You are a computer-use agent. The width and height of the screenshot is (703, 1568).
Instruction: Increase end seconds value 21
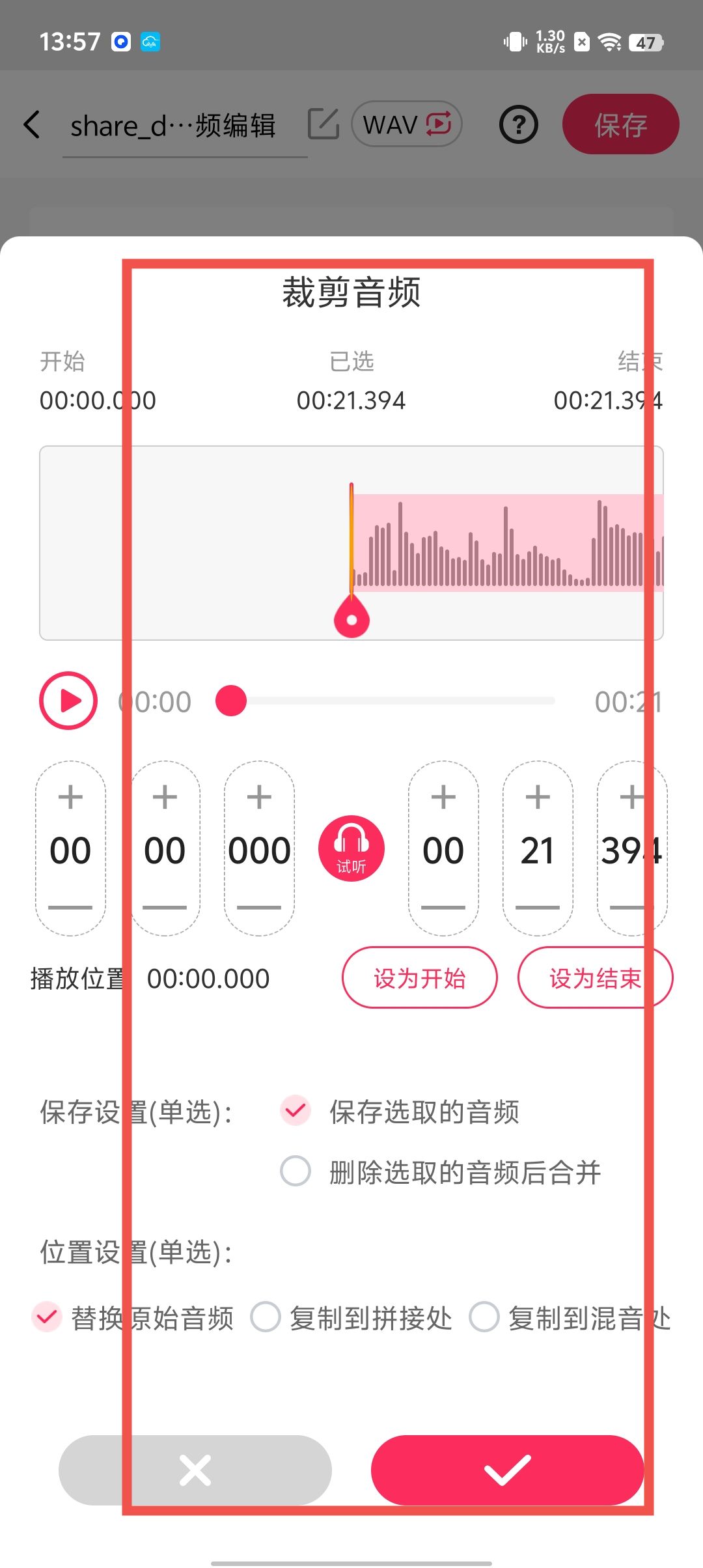[538, 797]
